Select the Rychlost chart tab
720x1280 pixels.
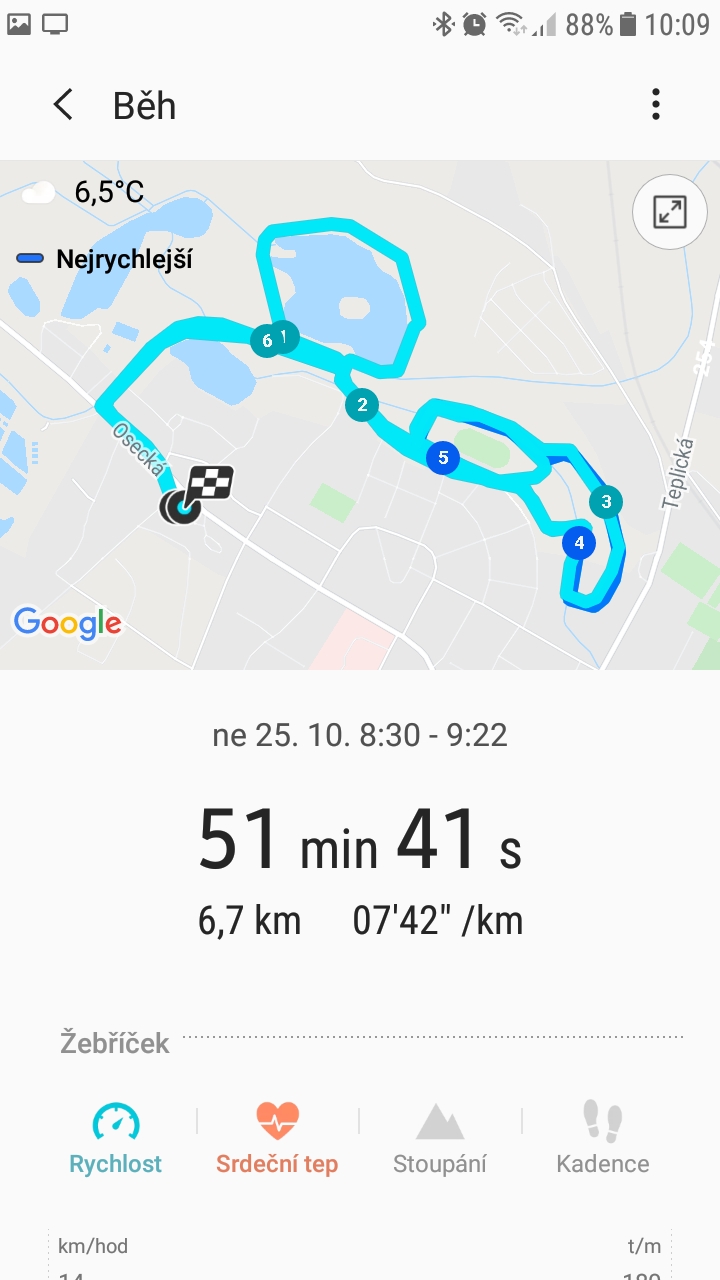coord(116,1138)
